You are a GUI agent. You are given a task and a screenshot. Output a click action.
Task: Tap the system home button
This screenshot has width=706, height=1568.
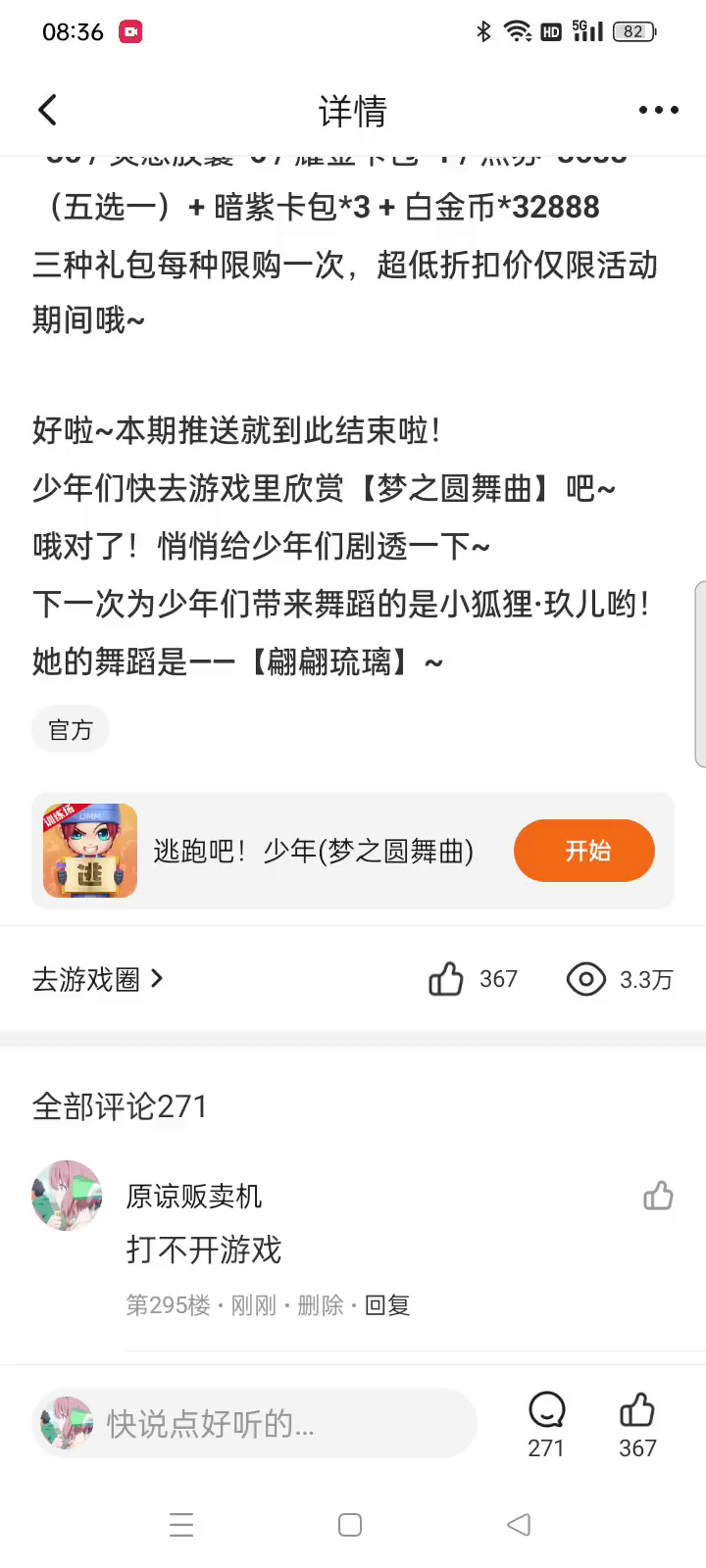coord(350,1525)
